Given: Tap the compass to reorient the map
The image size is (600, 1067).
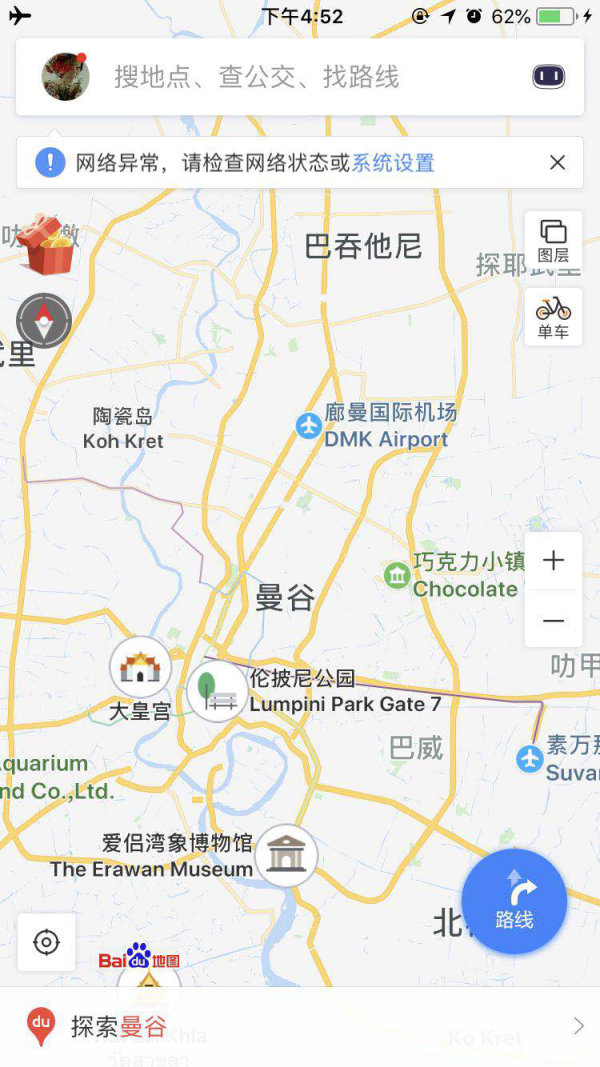Looking at the screenshot, I should tap(44, 320).
